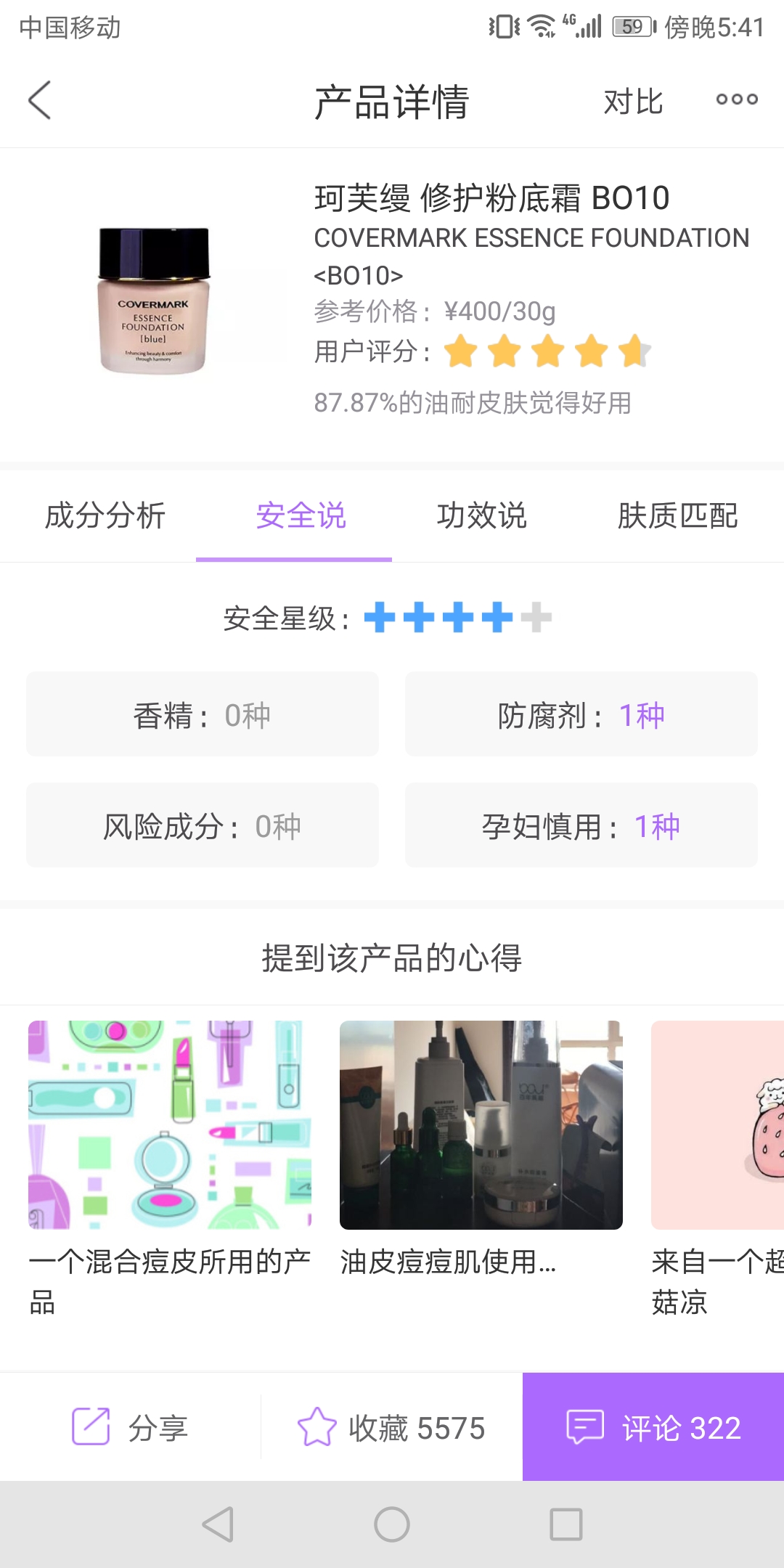Tap the back arrow to return
Viewport: 784px width, 1568px height.
tap(39, 100)
